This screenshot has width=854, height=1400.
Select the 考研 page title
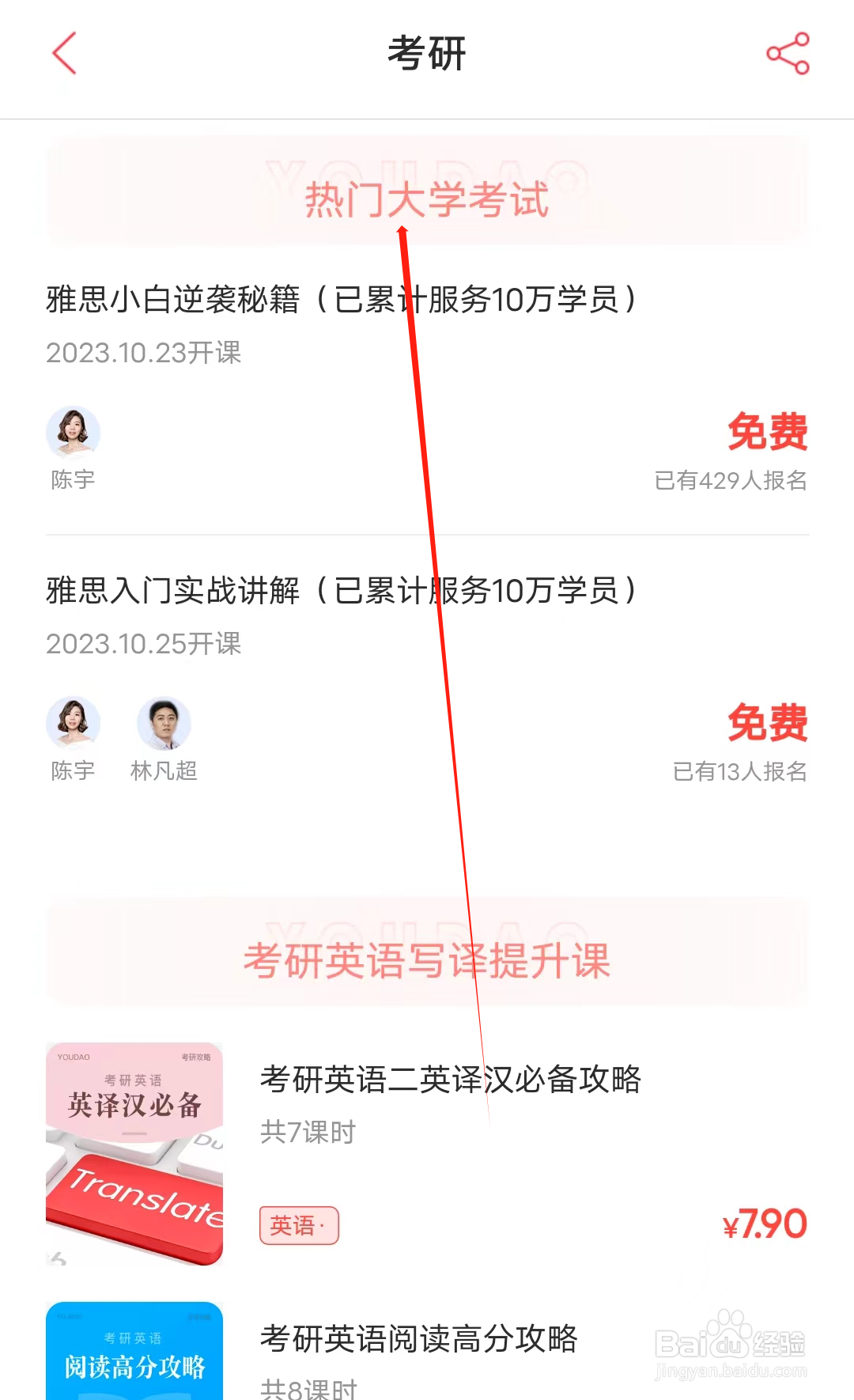coord(427,54)
